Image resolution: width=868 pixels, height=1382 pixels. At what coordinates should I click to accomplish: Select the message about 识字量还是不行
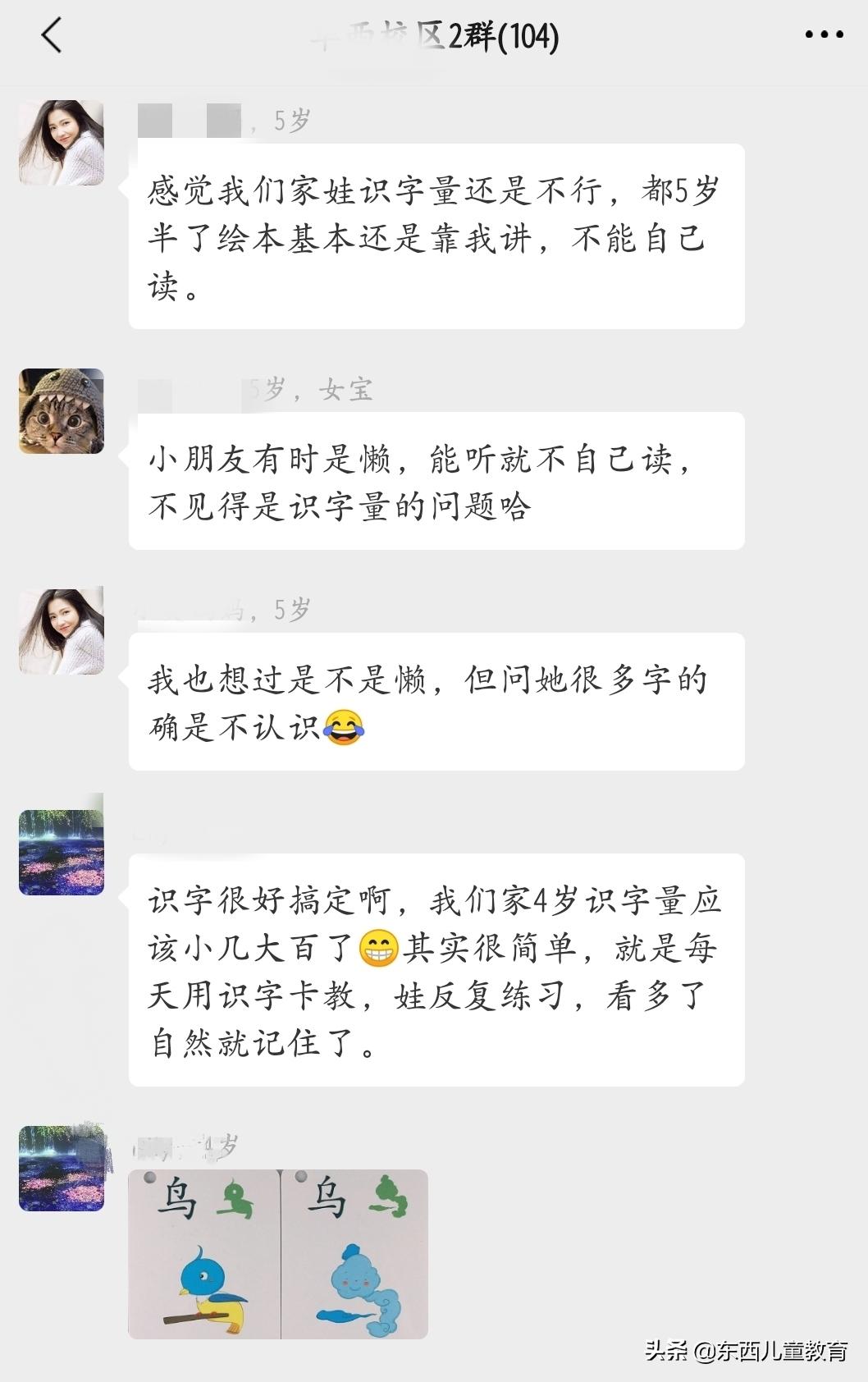coord(439,238)
